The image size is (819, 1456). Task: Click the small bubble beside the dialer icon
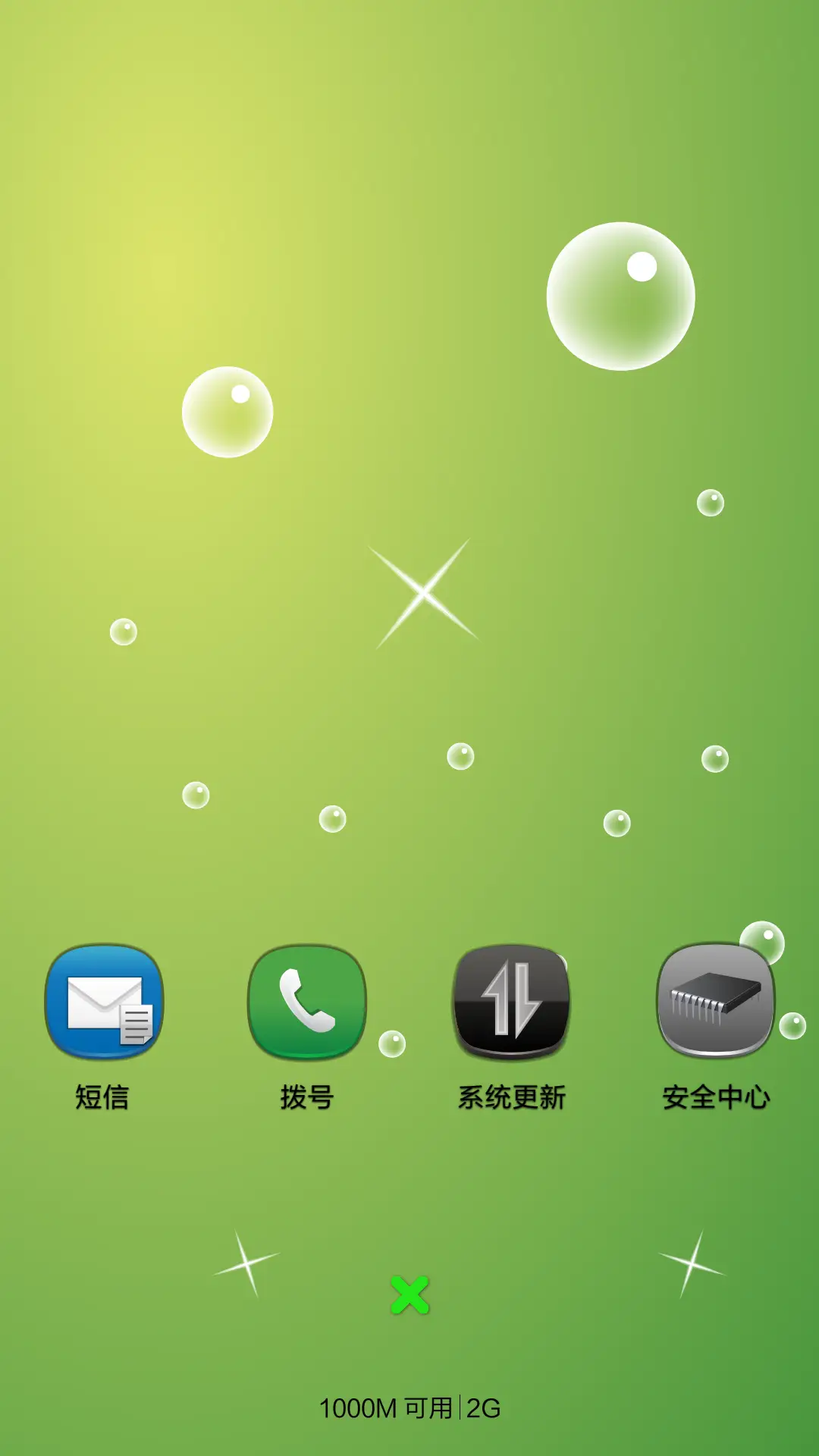tap(394, 1043)
